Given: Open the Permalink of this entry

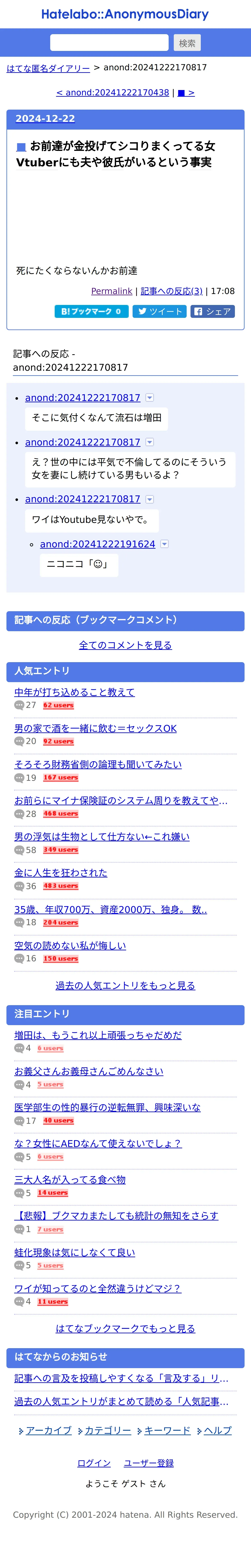Looking at the screenshot, I should click(x=111, y=291).
